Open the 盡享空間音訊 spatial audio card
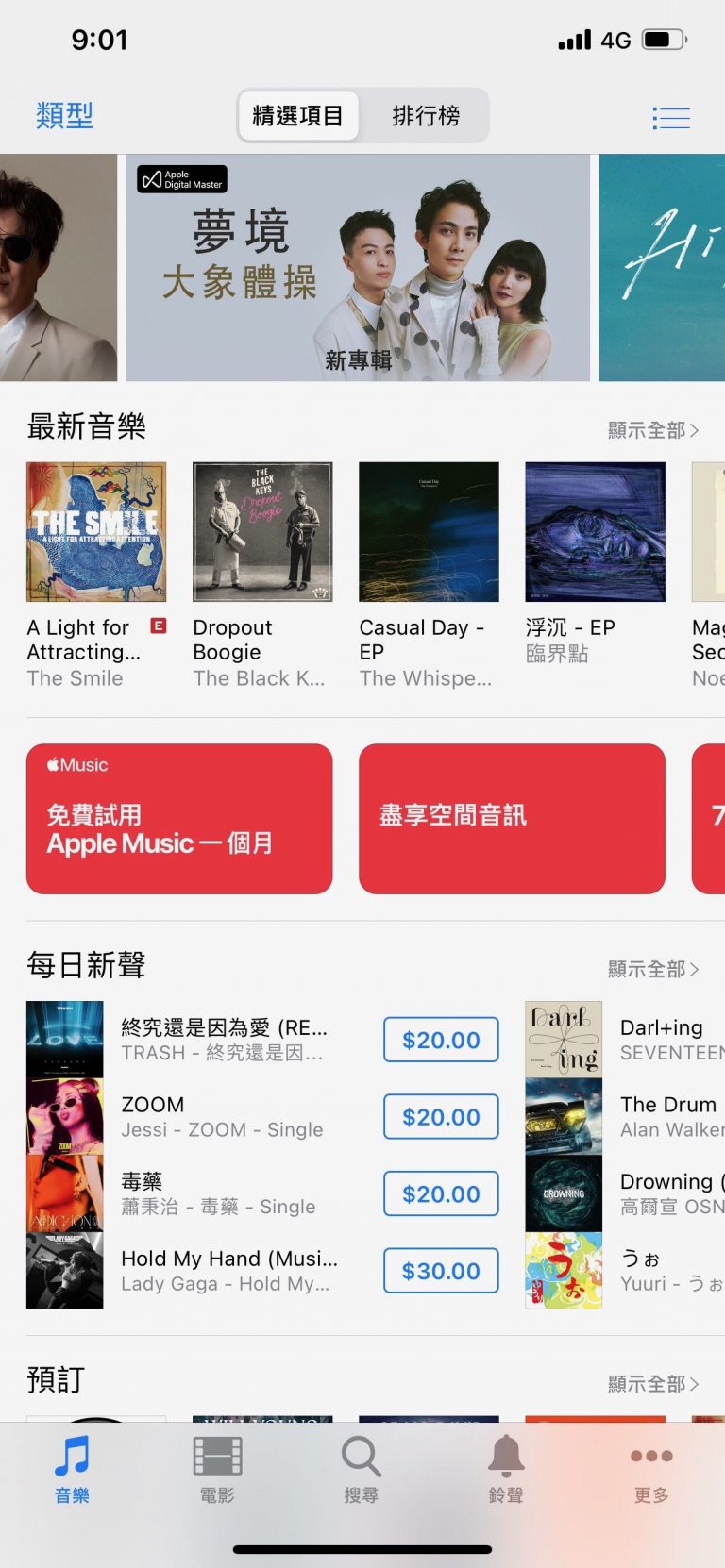Image resolution: width=725 pixels, height=1568 pixels. 512,818
